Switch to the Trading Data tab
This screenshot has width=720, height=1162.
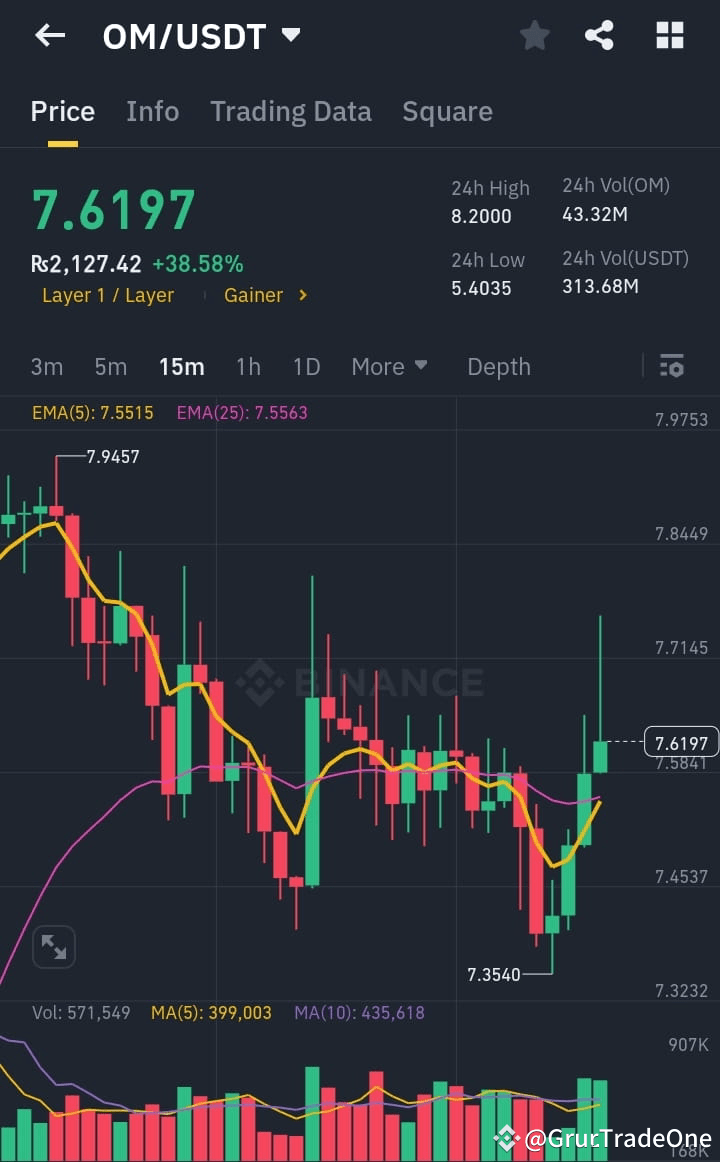pyautogui.click(x=291, y=111)
